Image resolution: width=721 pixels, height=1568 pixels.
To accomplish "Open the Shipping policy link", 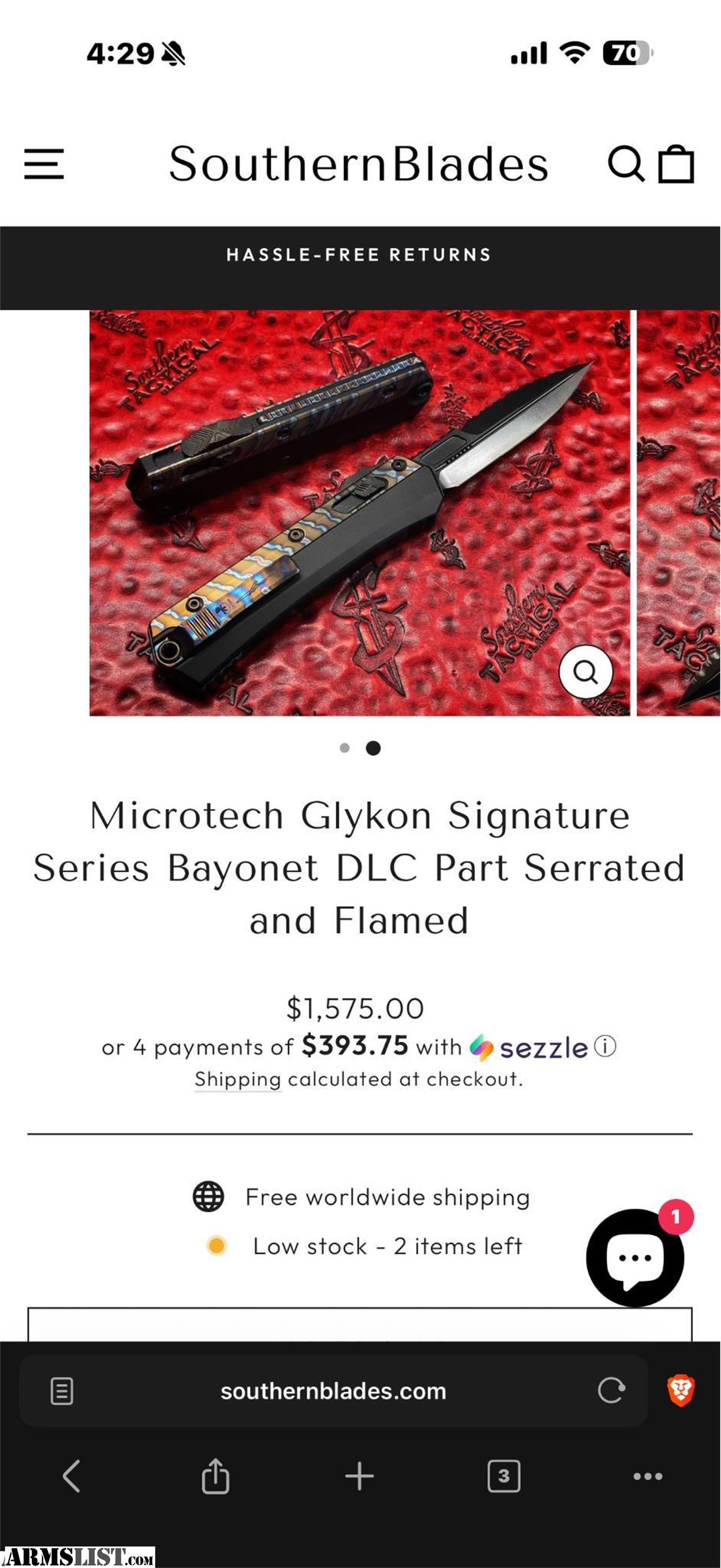I will pyautogui.click(x=237, y=1079).
